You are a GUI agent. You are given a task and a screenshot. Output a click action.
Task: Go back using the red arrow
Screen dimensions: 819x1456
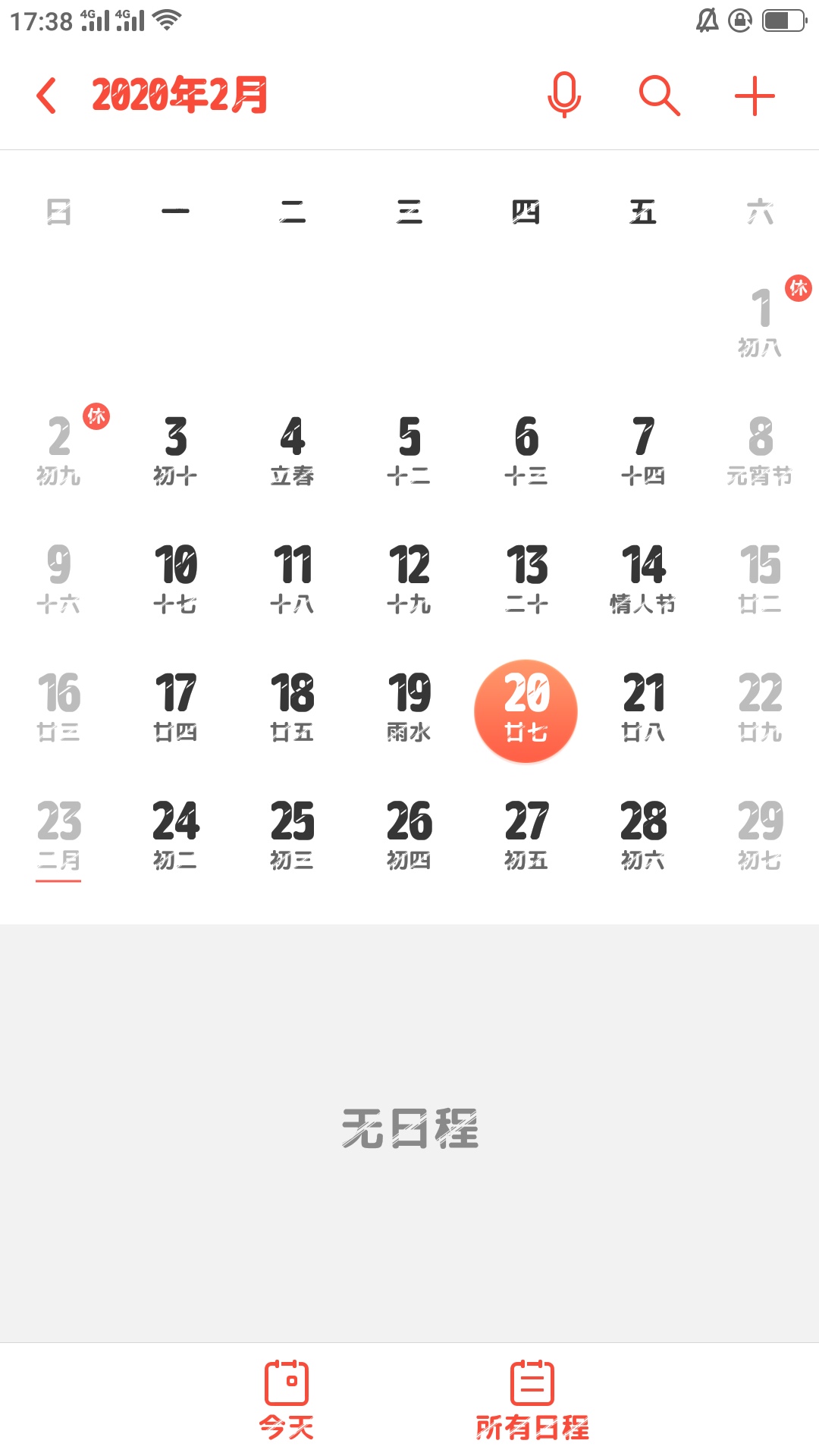pyautogui.click(x=47, y=96)
